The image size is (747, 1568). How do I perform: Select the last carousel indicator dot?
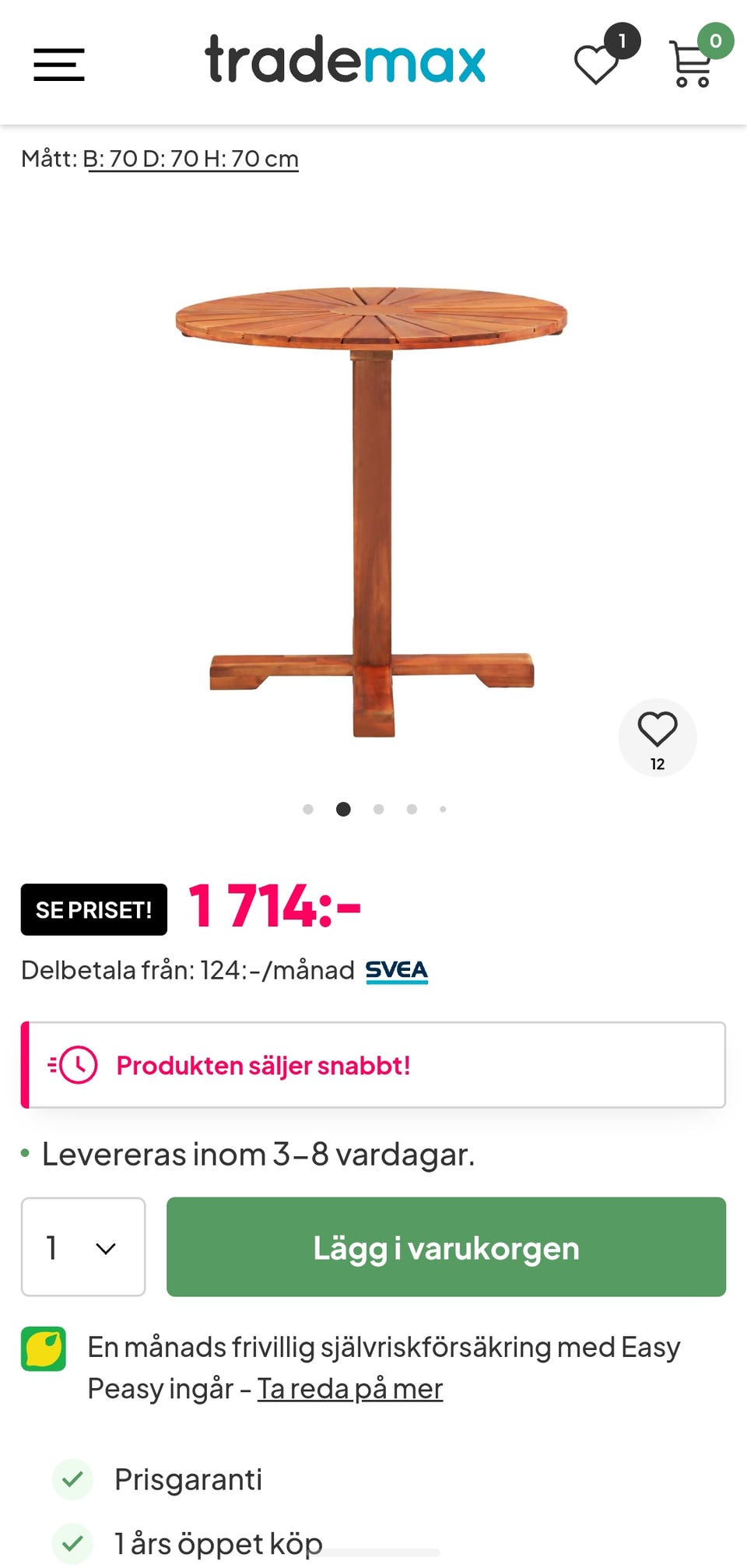pos(443,810)
